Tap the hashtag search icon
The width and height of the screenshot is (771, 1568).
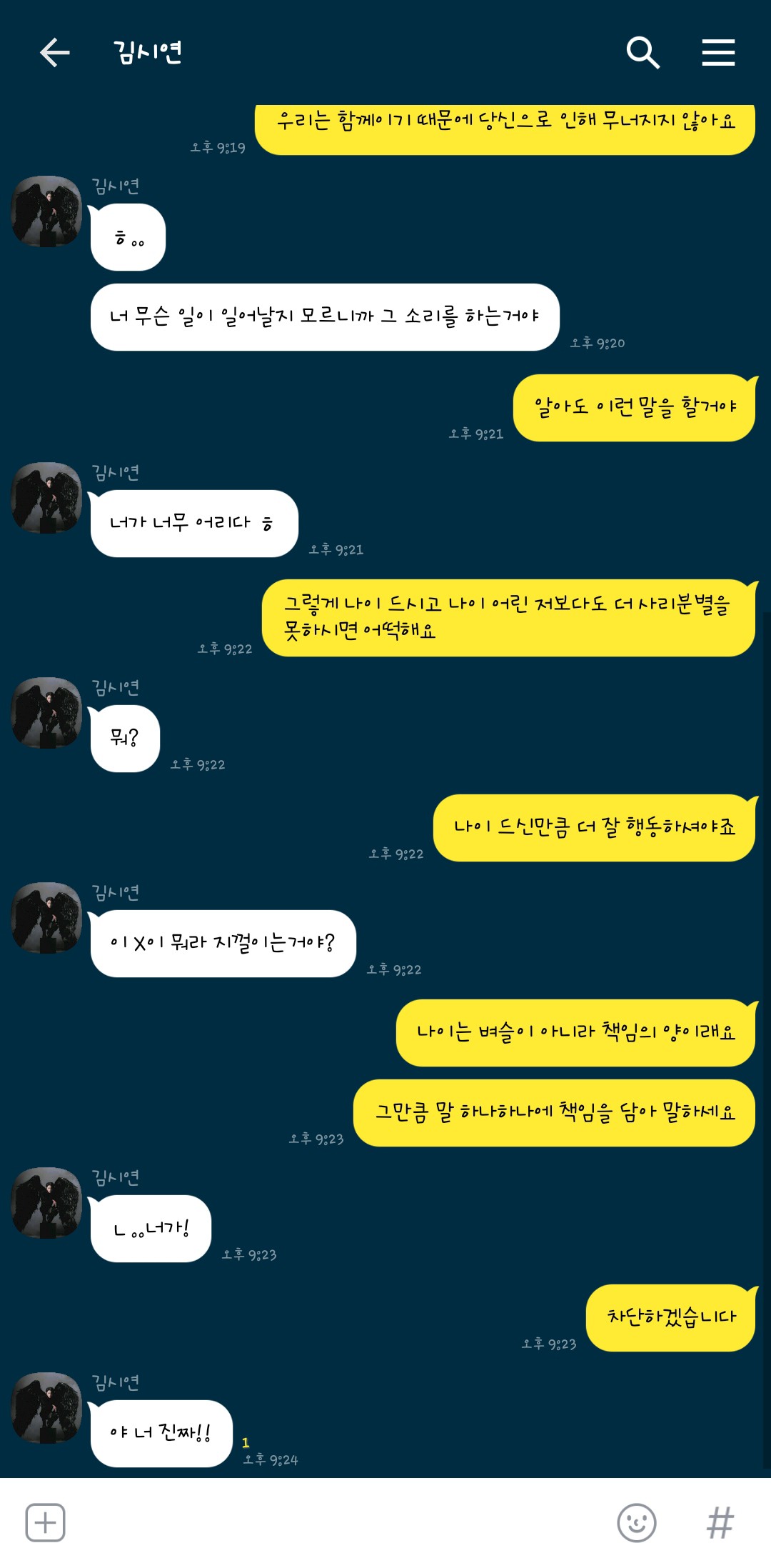[720, 1522]
